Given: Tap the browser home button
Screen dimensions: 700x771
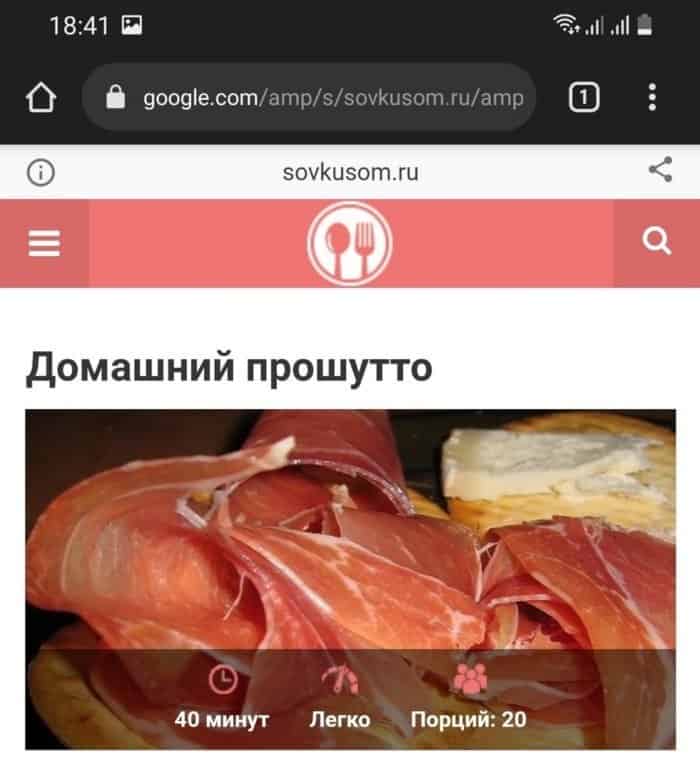Looking at the screenshot, I should pos(40,97).
